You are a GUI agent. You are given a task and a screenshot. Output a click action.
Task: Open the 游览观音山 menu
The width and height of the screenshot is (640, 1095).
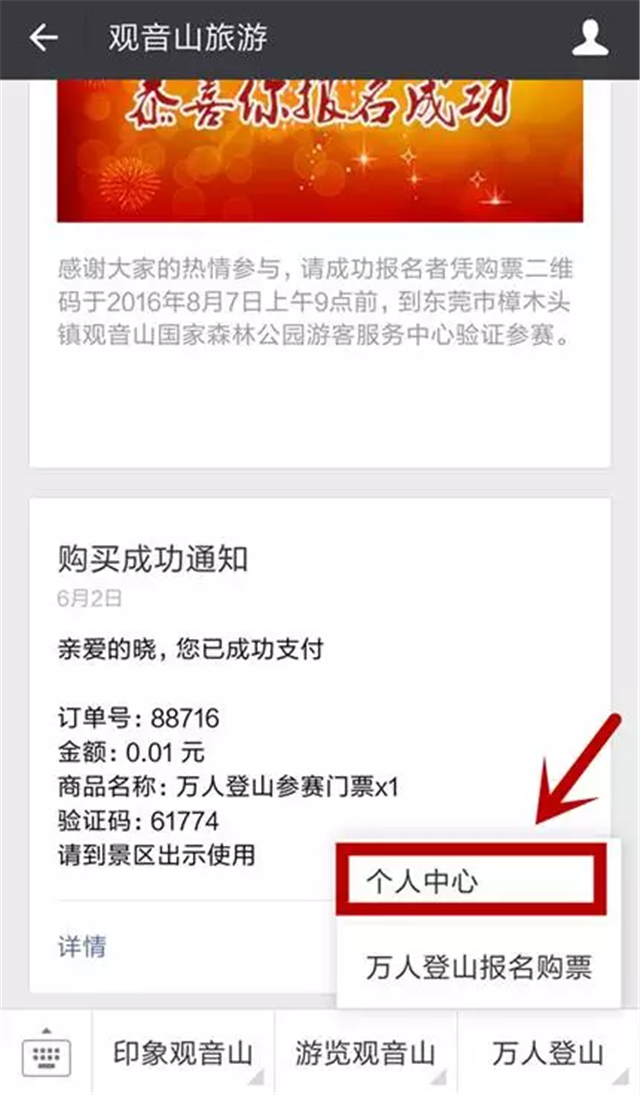[366, 1053]
